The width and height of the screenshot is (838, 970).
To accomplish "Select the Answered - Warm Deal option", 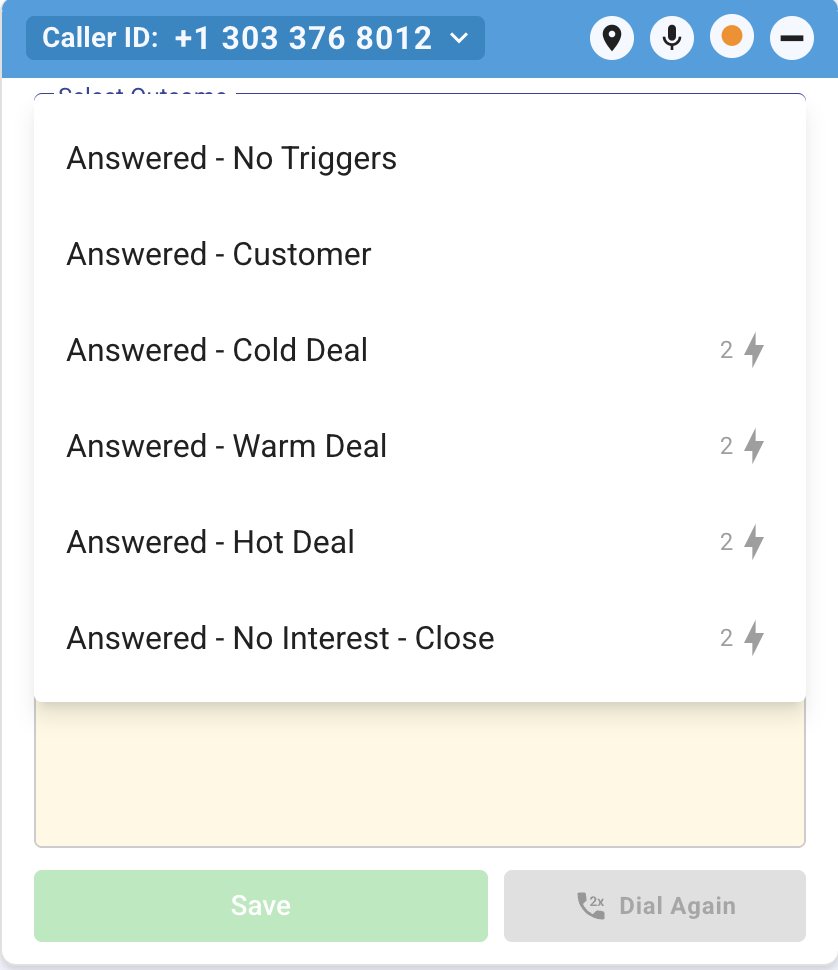I will coord(227,446).
